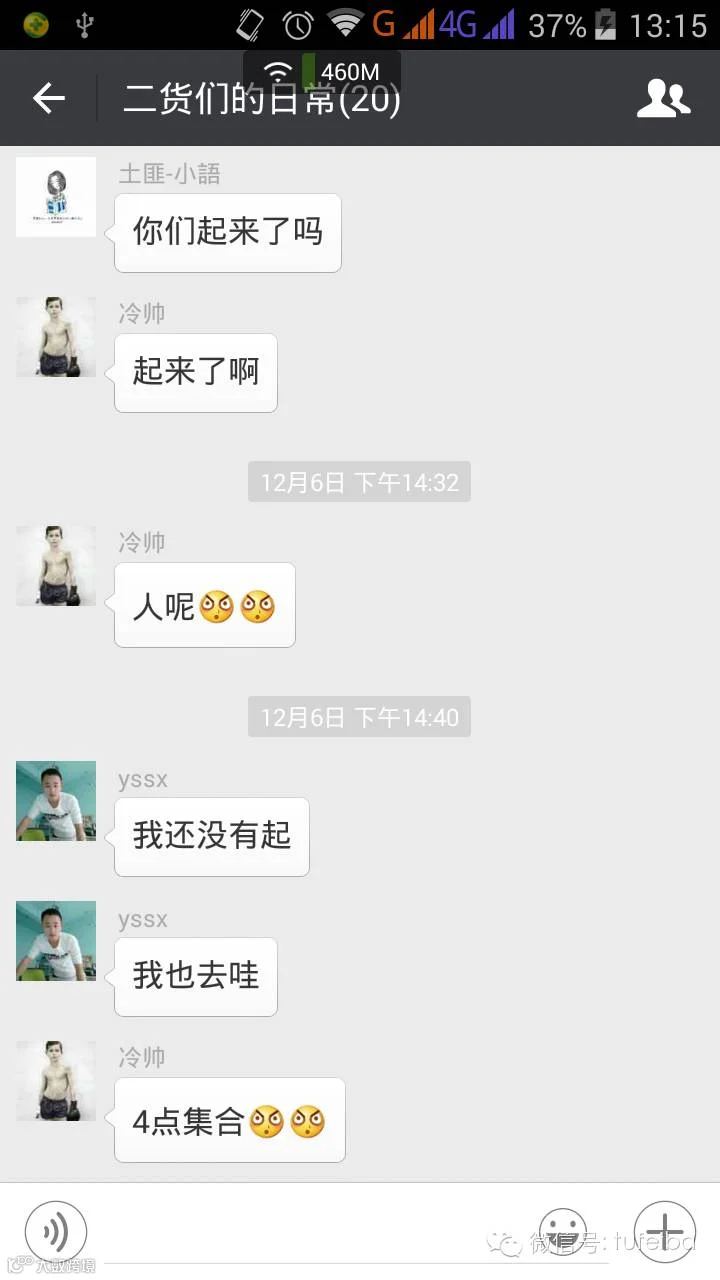The height and width of the screenshot is (1280, 720).
Task: Switch to voice message input
Action: pos(56,1231)
